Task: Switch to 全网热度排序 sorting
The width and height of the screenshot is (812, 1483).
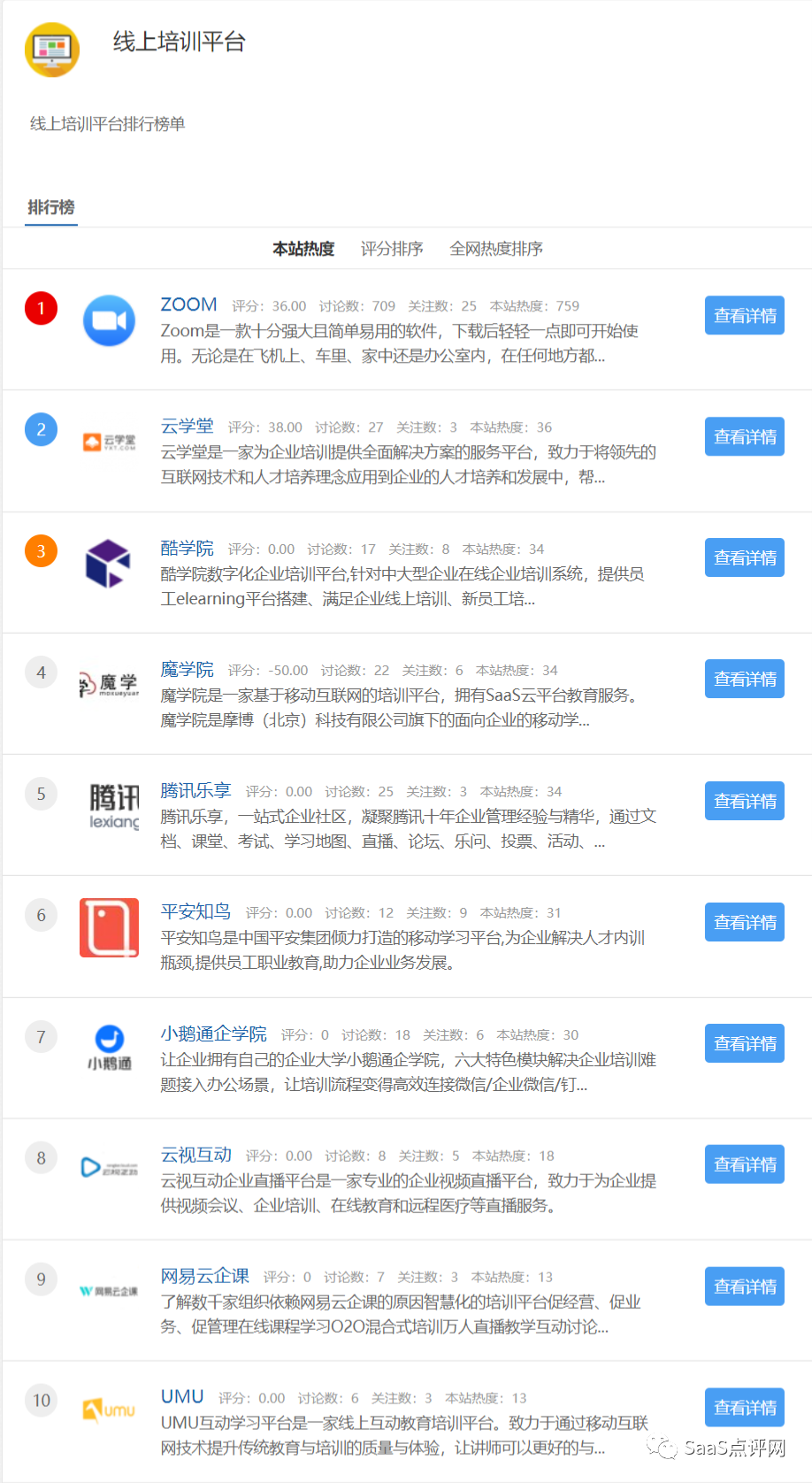Action: [496, 249]
